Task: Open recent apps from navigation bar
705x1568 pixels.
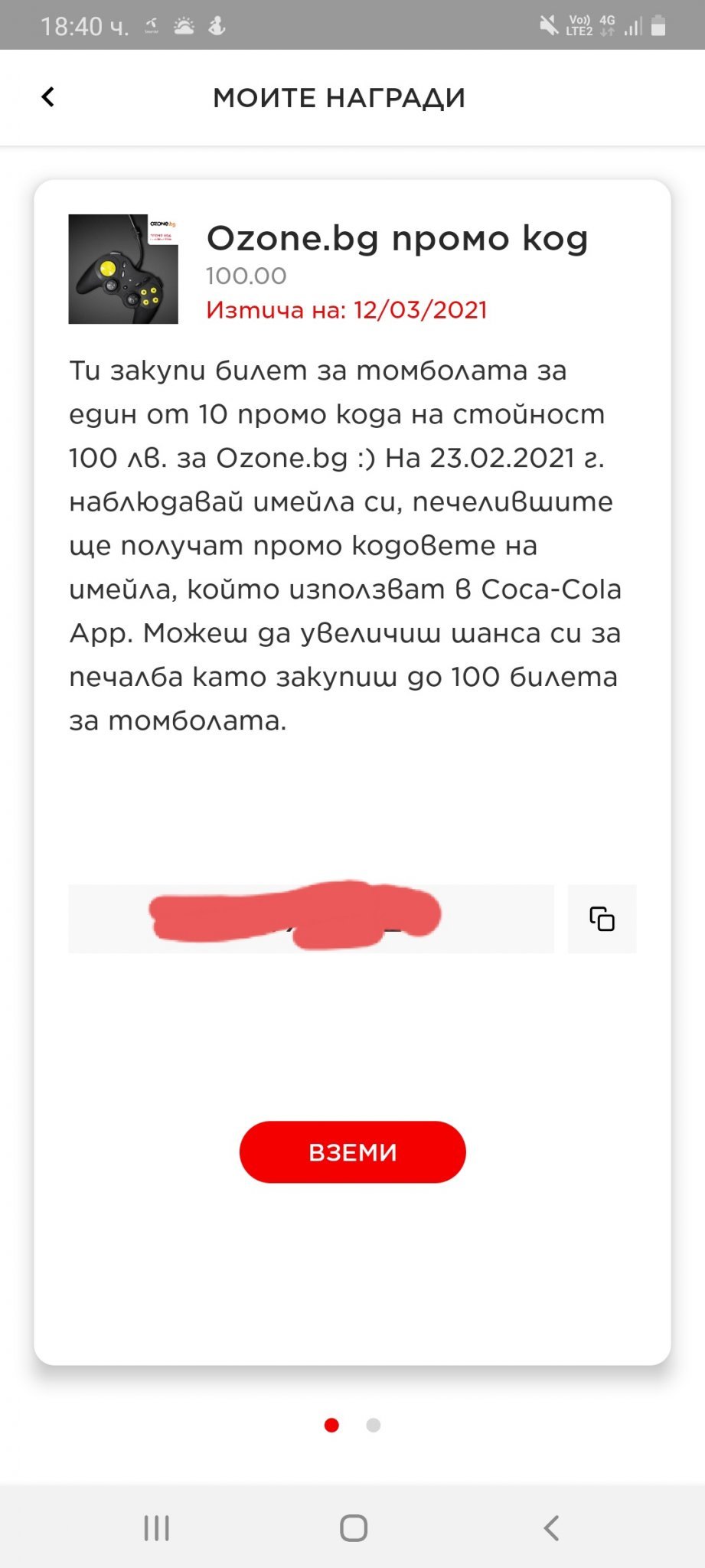Action: coord(157,1528)
